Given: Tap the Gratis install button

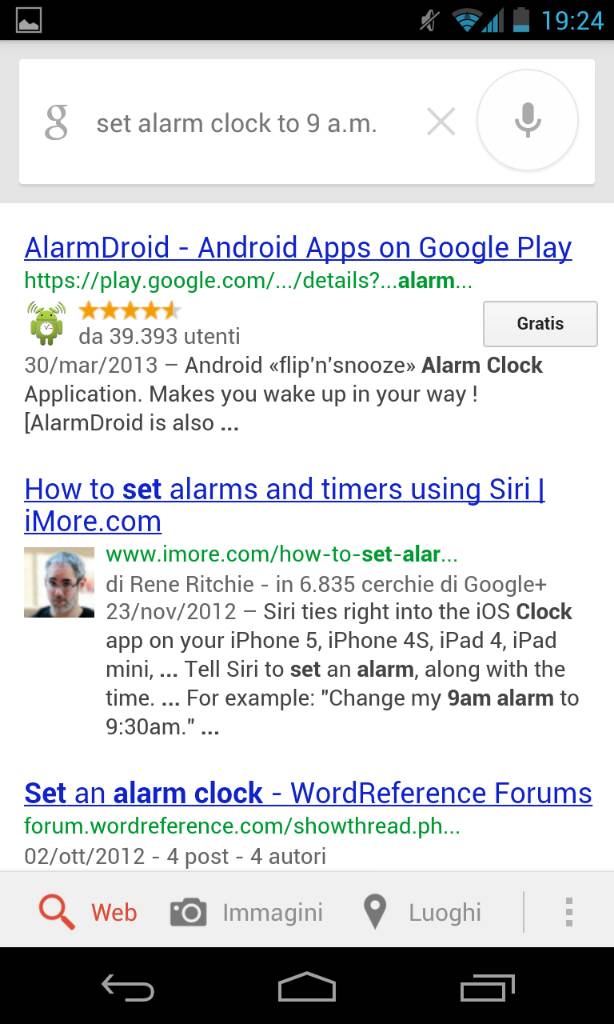Looking at the screenshot, I should pyautogui.click(x=540, y=323).
